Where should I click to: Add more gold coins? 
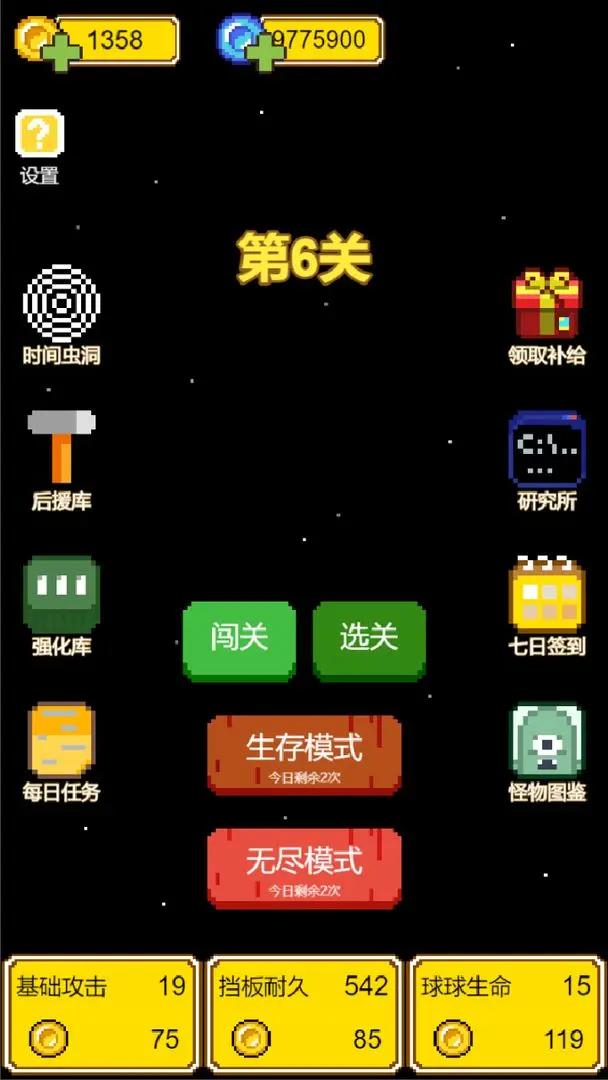(x=62, y=52)
